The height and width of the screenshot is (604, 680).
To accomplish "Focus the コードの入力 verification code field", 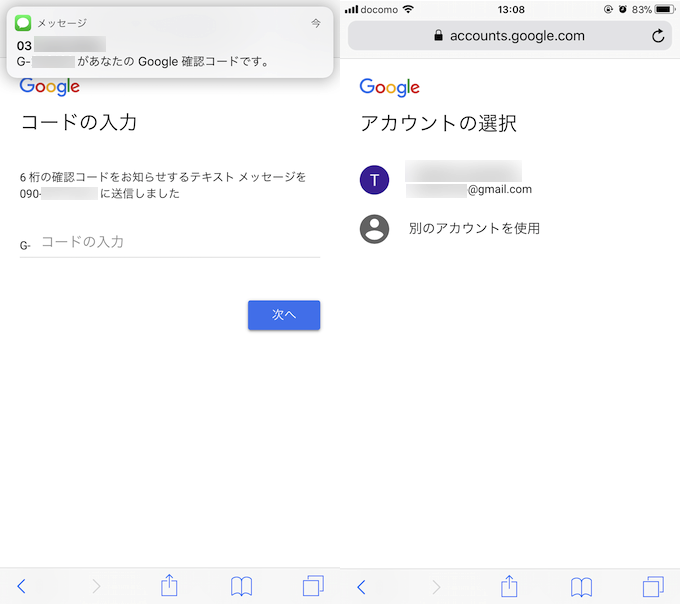I will (178, 242).
